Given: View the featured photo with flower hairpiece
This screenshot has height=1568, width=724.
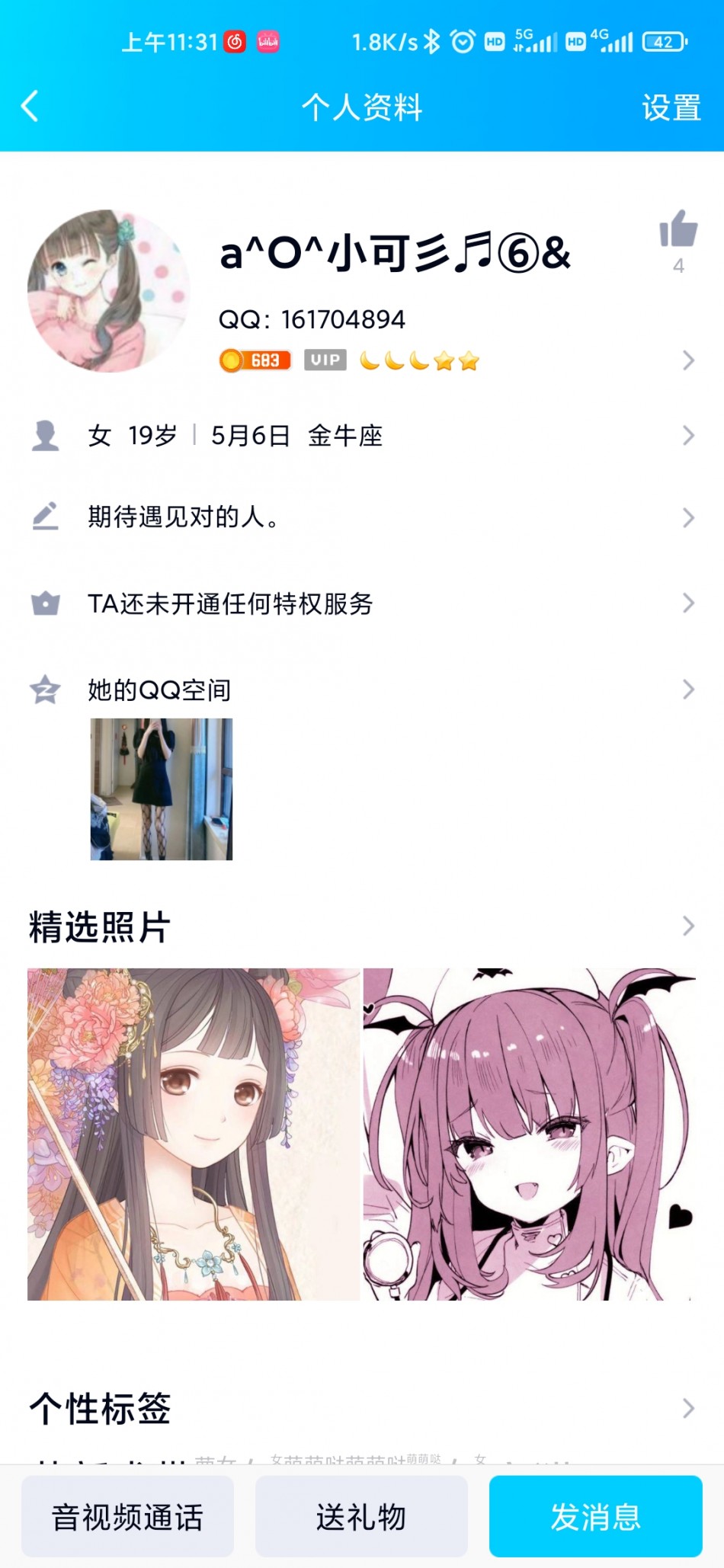Looking at the screenshot, I should pos(194,1134).
